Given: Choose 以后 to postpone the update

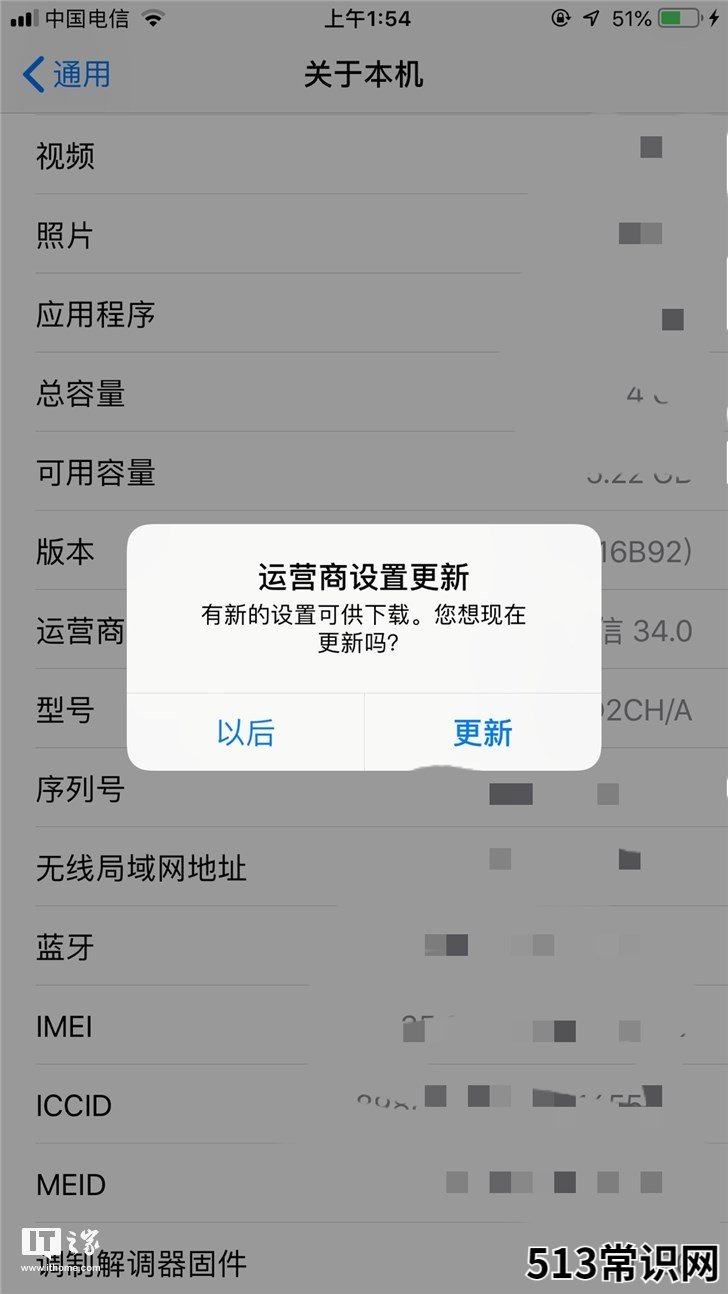Looking at the screenshot, I should (x=245, y=733).
